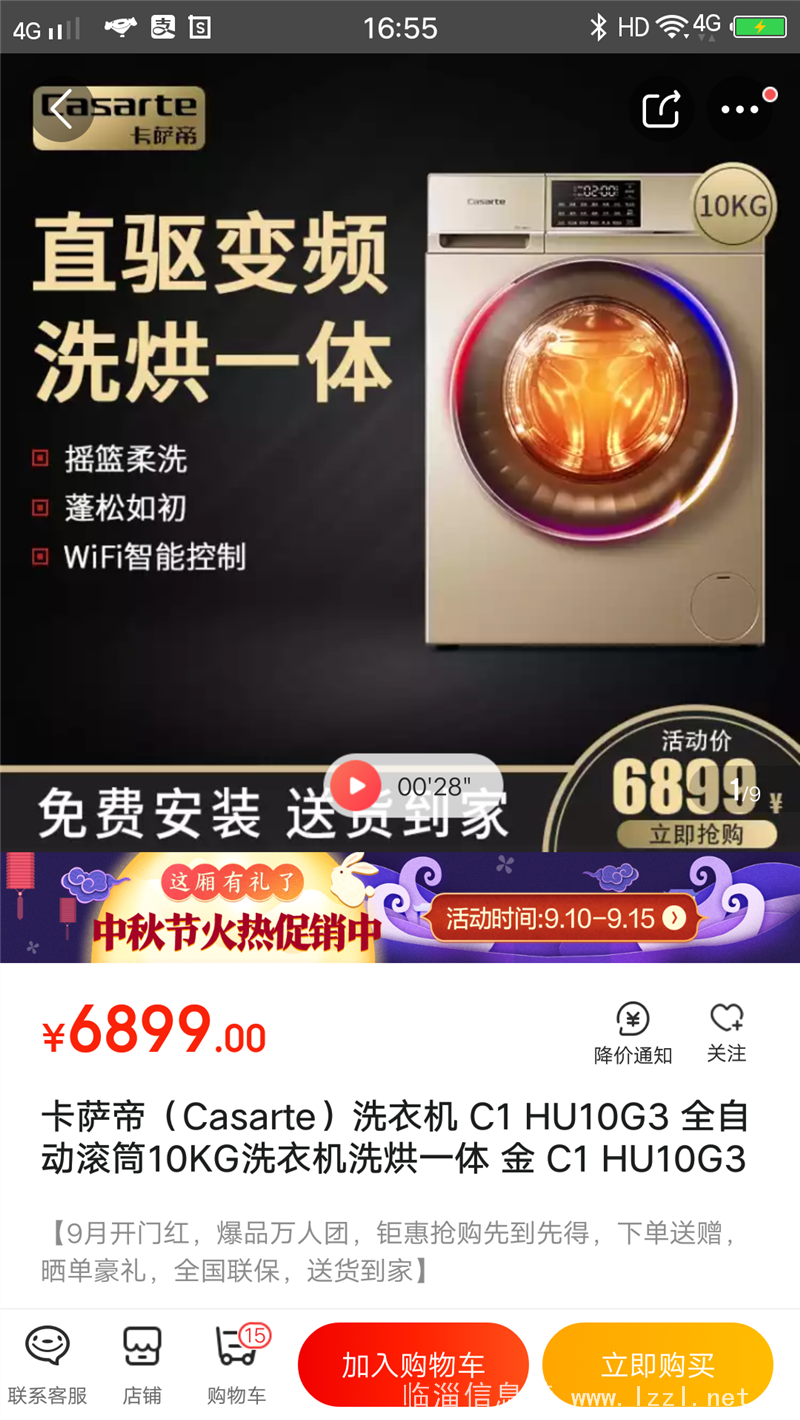Contact customer service via 联系客服
Image resolution: width=800 pixels, height=1420 pixels.
pyautogui.click(x=48, y=1365)
